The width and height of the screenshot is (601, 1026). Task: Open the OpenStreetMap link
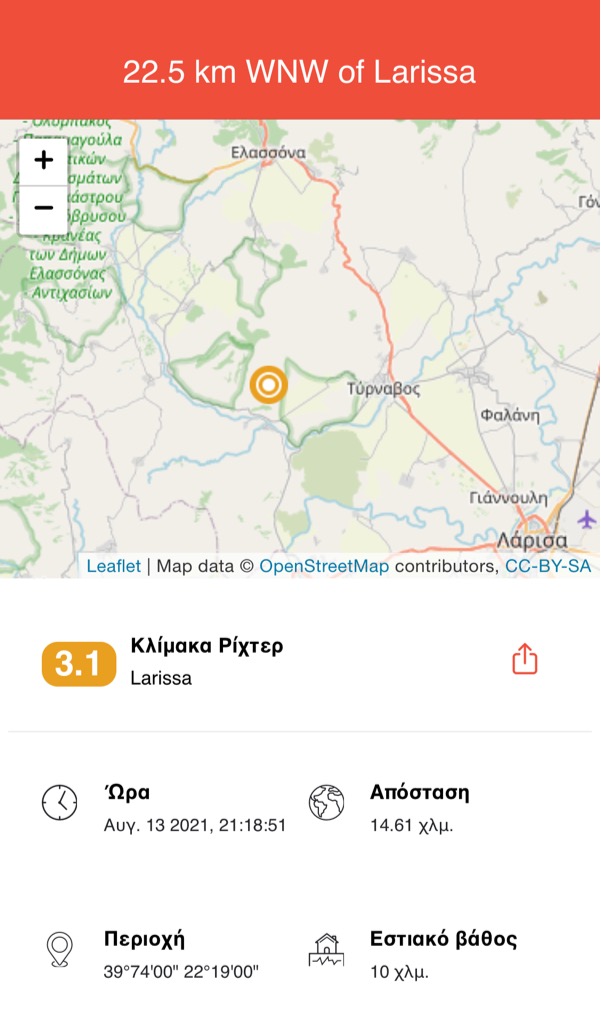pos(324,567)
